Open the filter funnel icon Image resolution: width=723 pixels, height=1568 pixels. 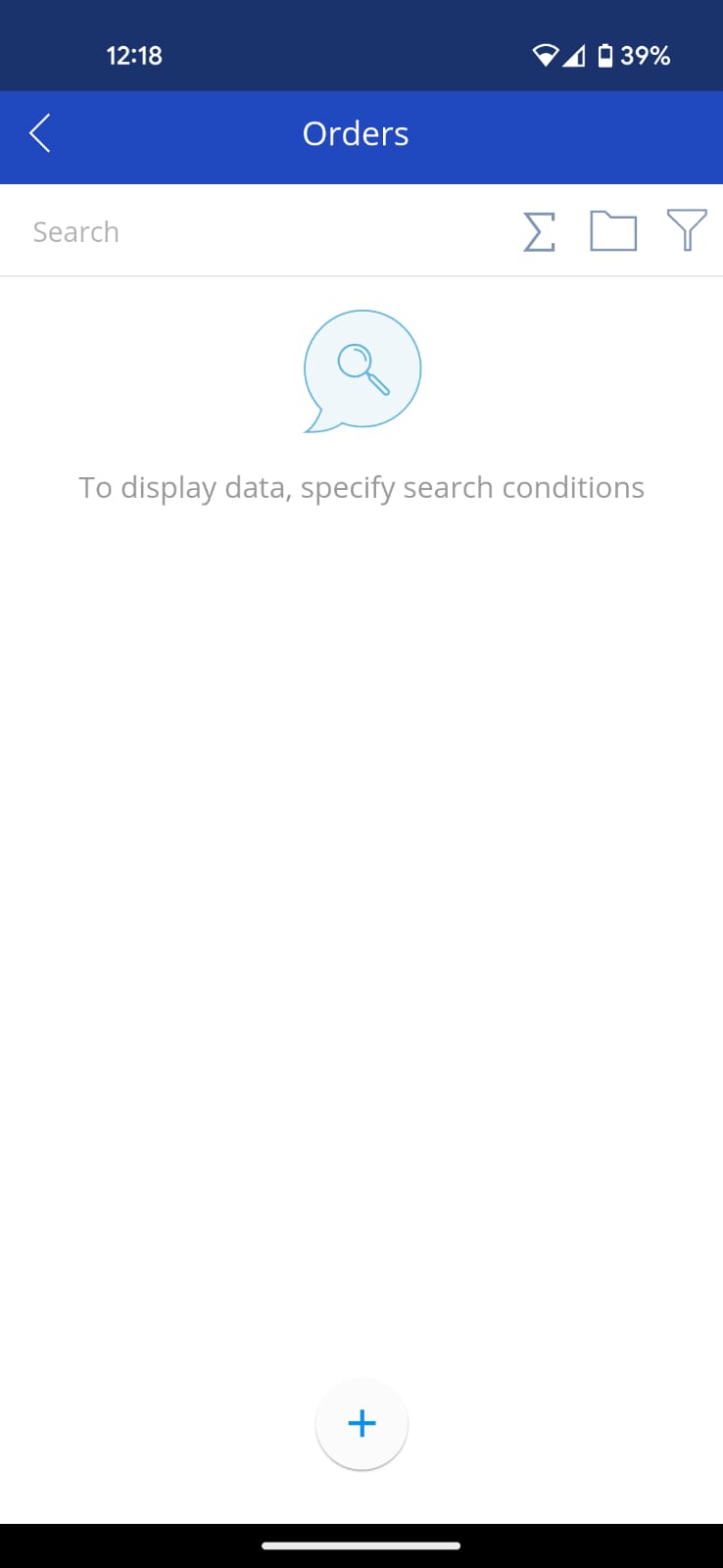[x=687, y=231]
